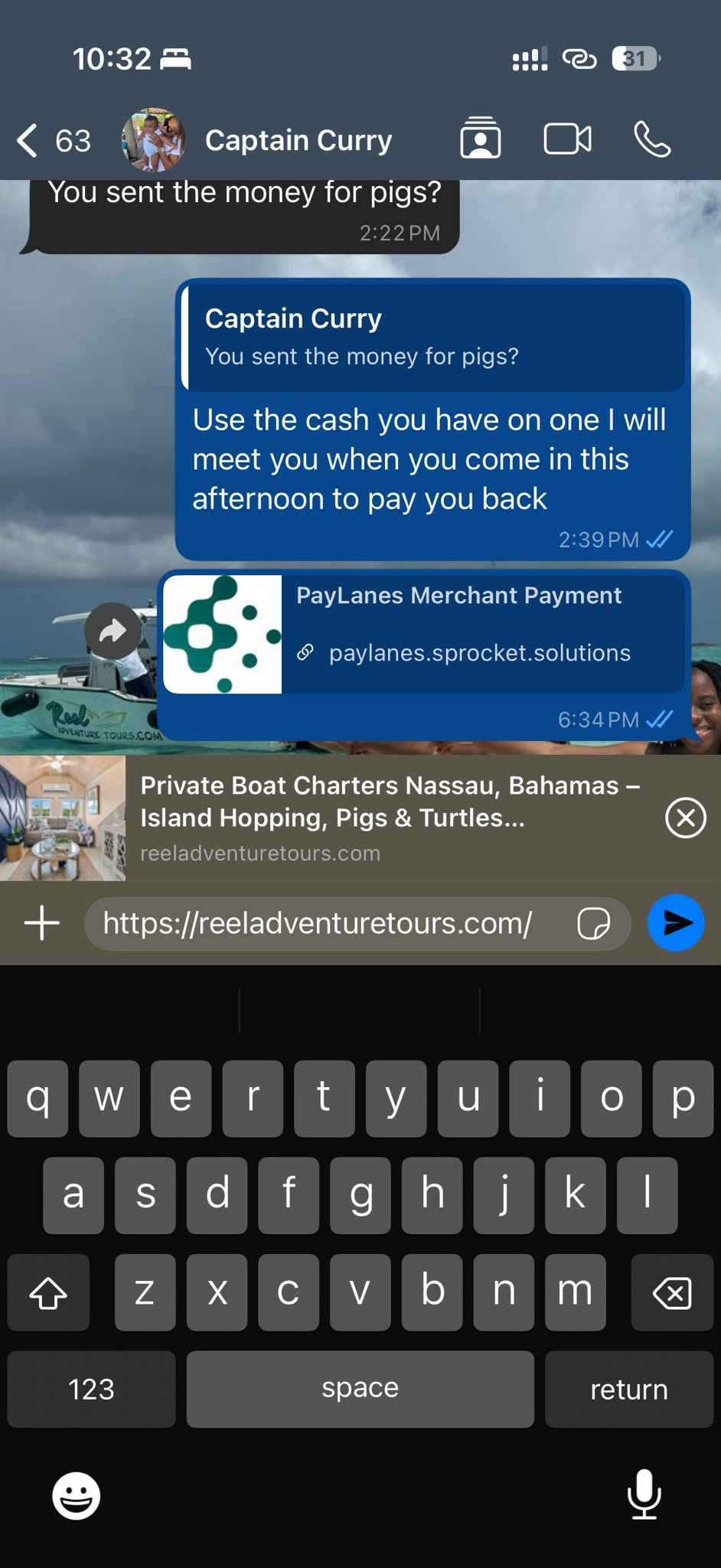Open the contact card icon in header
The height and width of the screenshot is (1568, 721).
coord(481,138)
